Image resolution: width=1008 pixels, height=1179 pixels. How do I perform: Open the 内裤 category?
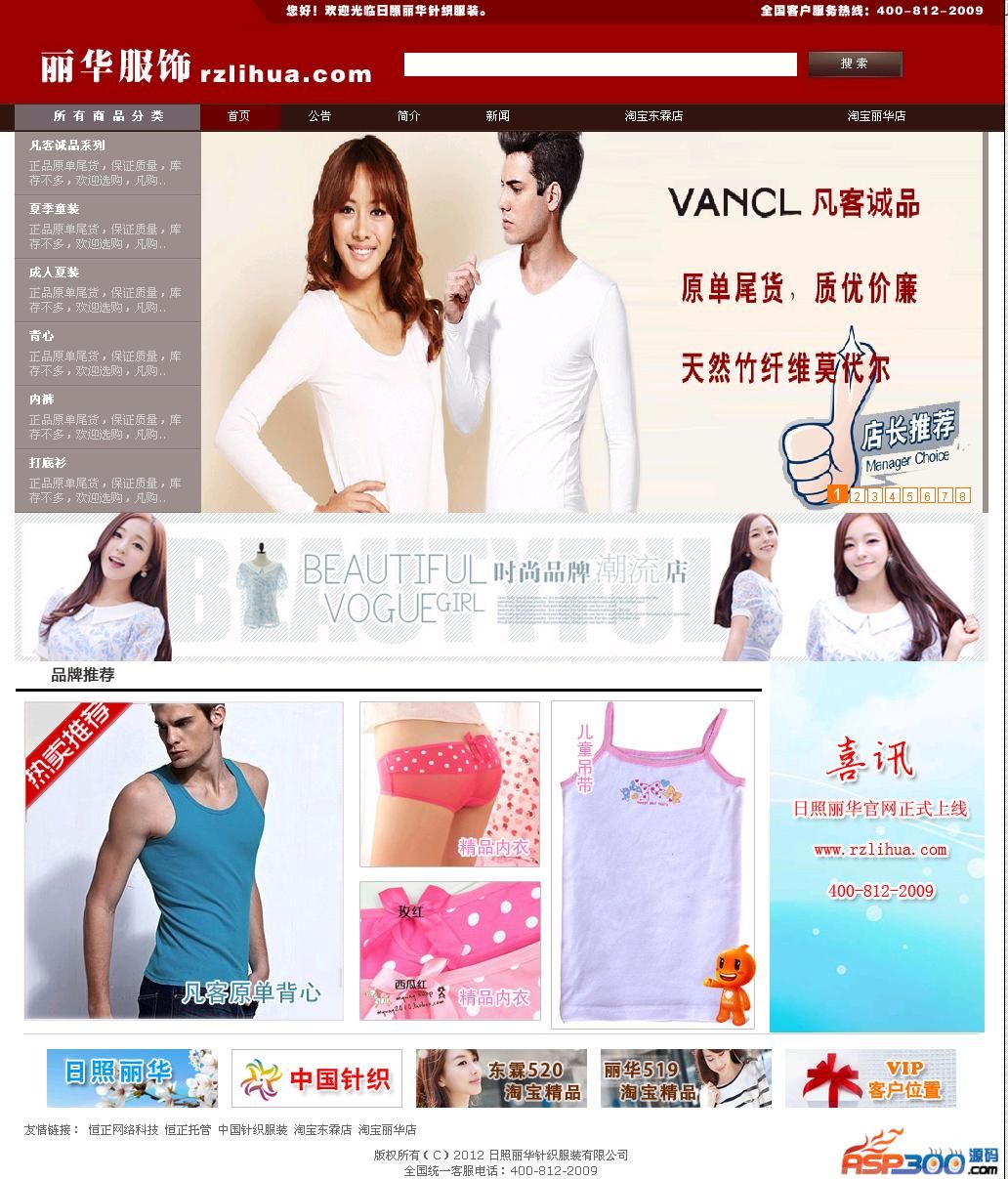click(x=42, y=400)
